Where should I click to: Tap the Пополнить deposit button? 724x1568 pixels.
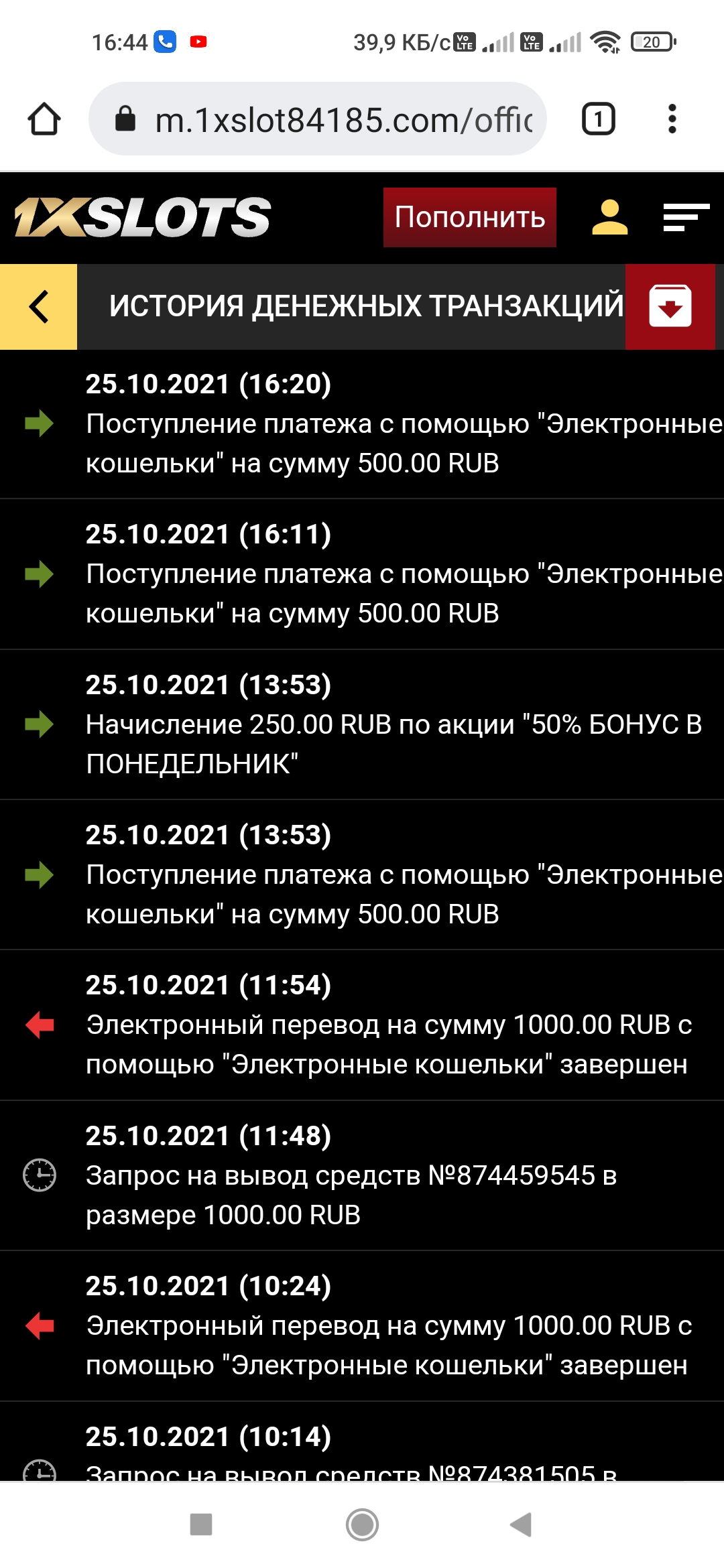coord(469,218)
